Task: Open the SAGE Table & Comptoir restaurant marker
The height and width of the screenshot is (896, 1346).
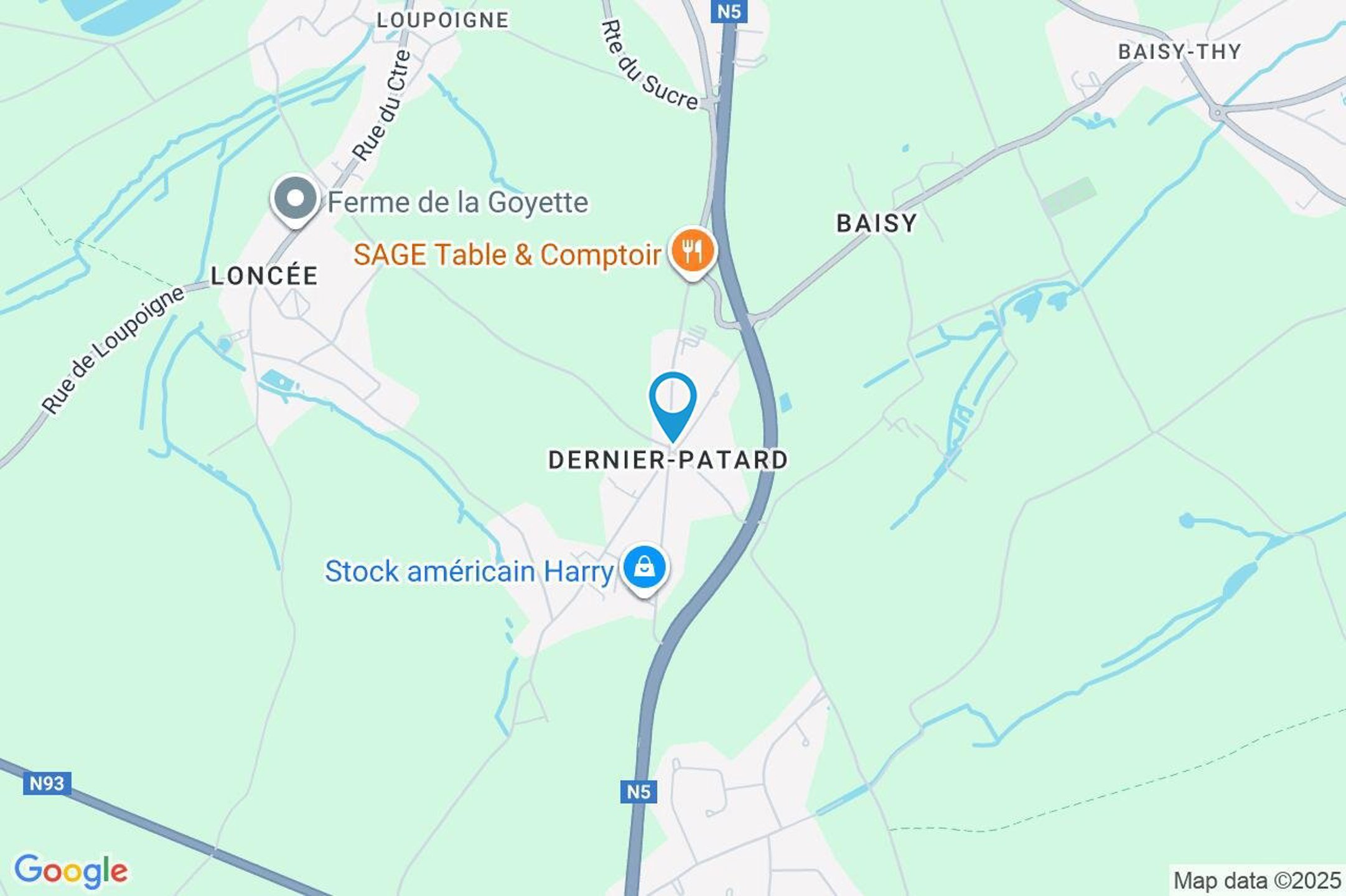Action: (x=693, y=251)
